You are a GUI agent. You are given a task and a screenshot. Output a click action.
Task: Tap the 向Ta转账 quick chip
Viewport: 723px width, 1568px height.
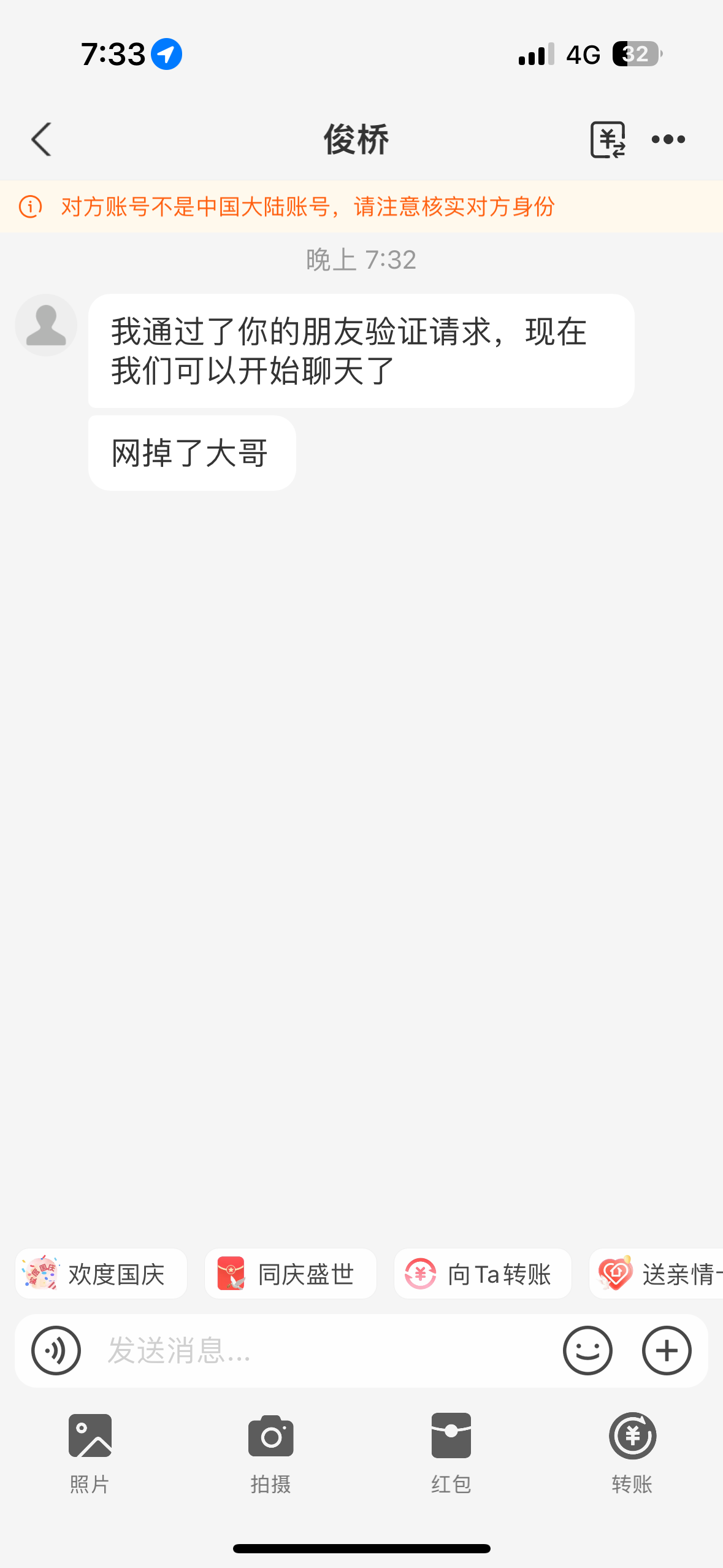click(482, 1274)
